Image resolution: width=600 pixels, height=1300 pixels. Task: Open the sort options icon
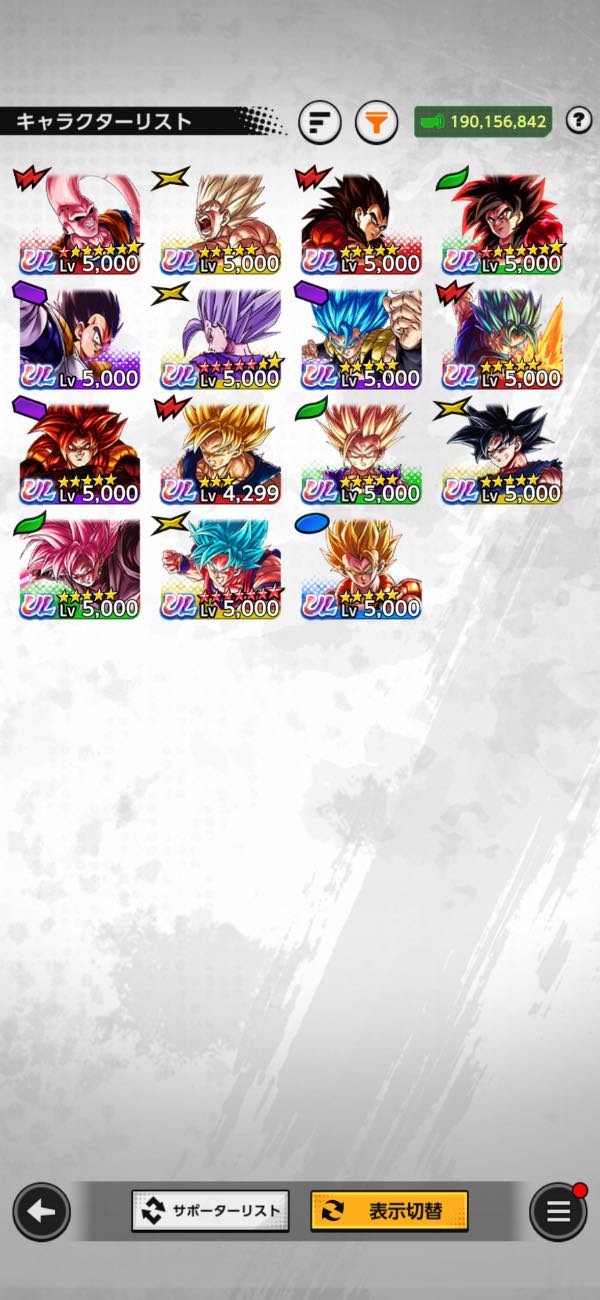coord(319,123)
